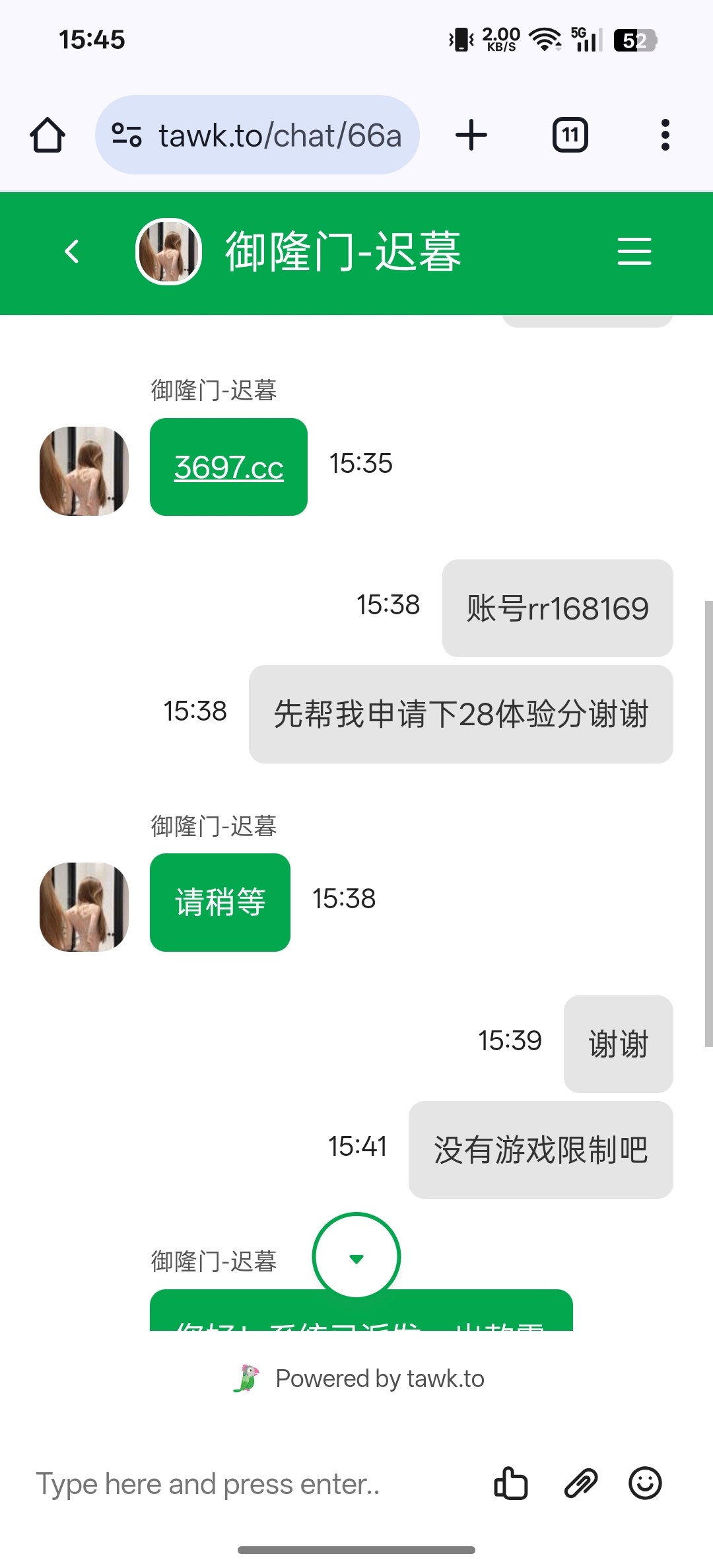Open the 3697.cc link in chat
This screenshot has width=713, height=1568.
coord(228,467)
